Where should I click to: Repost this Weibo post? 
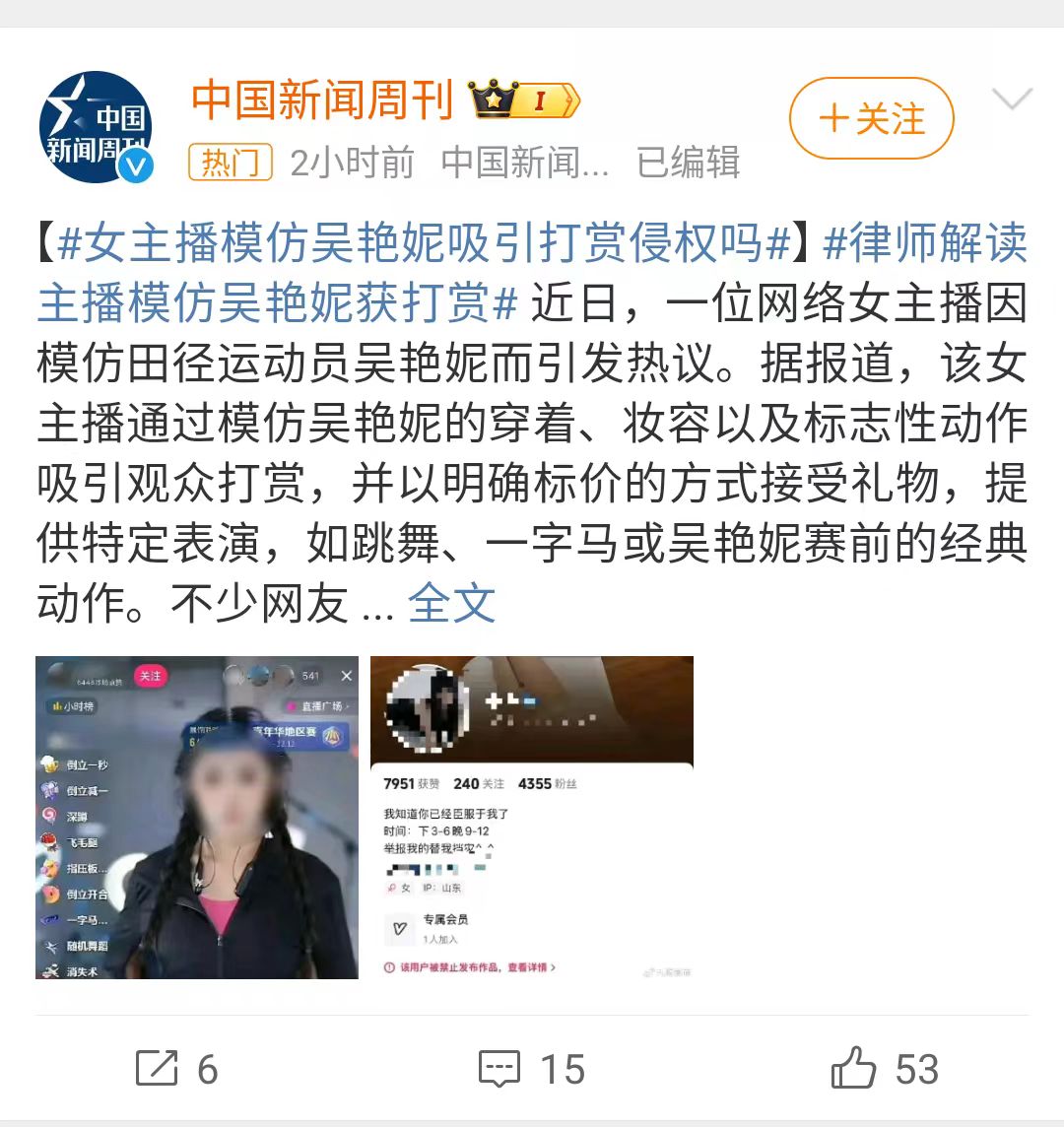(177, 1069)
